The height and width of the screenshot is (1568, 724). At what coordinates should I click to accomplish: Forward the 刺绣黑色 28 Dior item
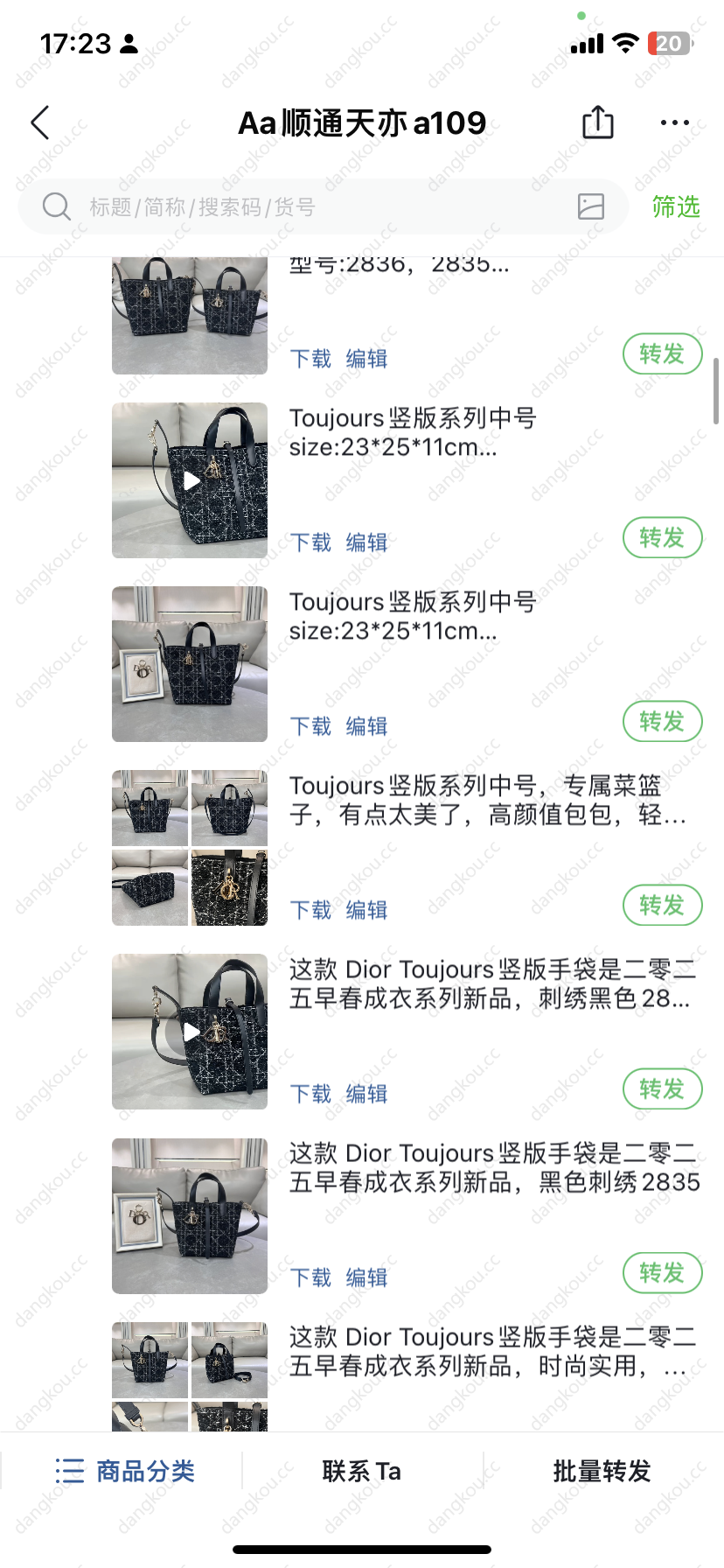[x=662, y=1088]
